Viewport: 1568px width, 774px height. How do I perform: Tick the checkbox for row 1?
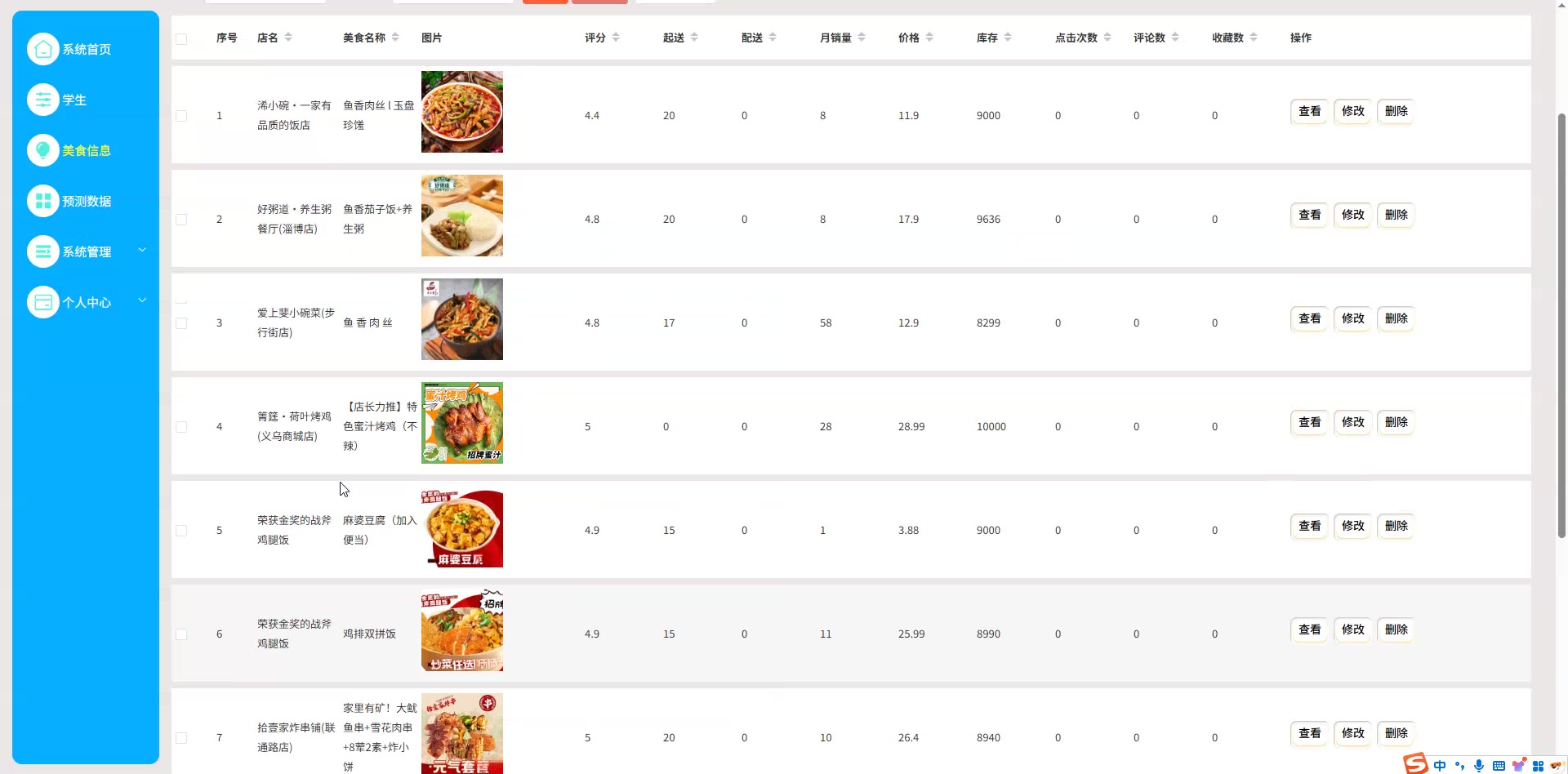point(181,116)
